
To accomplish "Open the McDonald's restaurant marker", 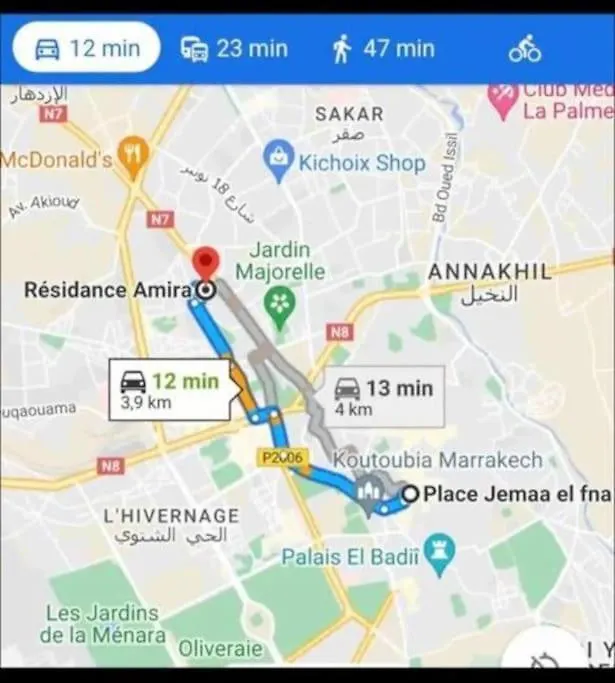I will pos(132,153).
